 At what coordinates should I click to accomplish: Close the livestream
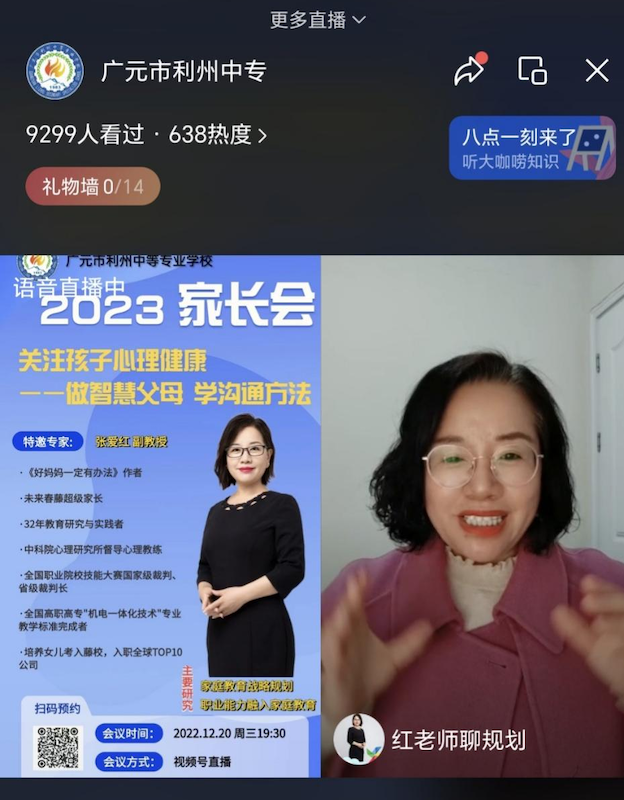click(597, 70)
